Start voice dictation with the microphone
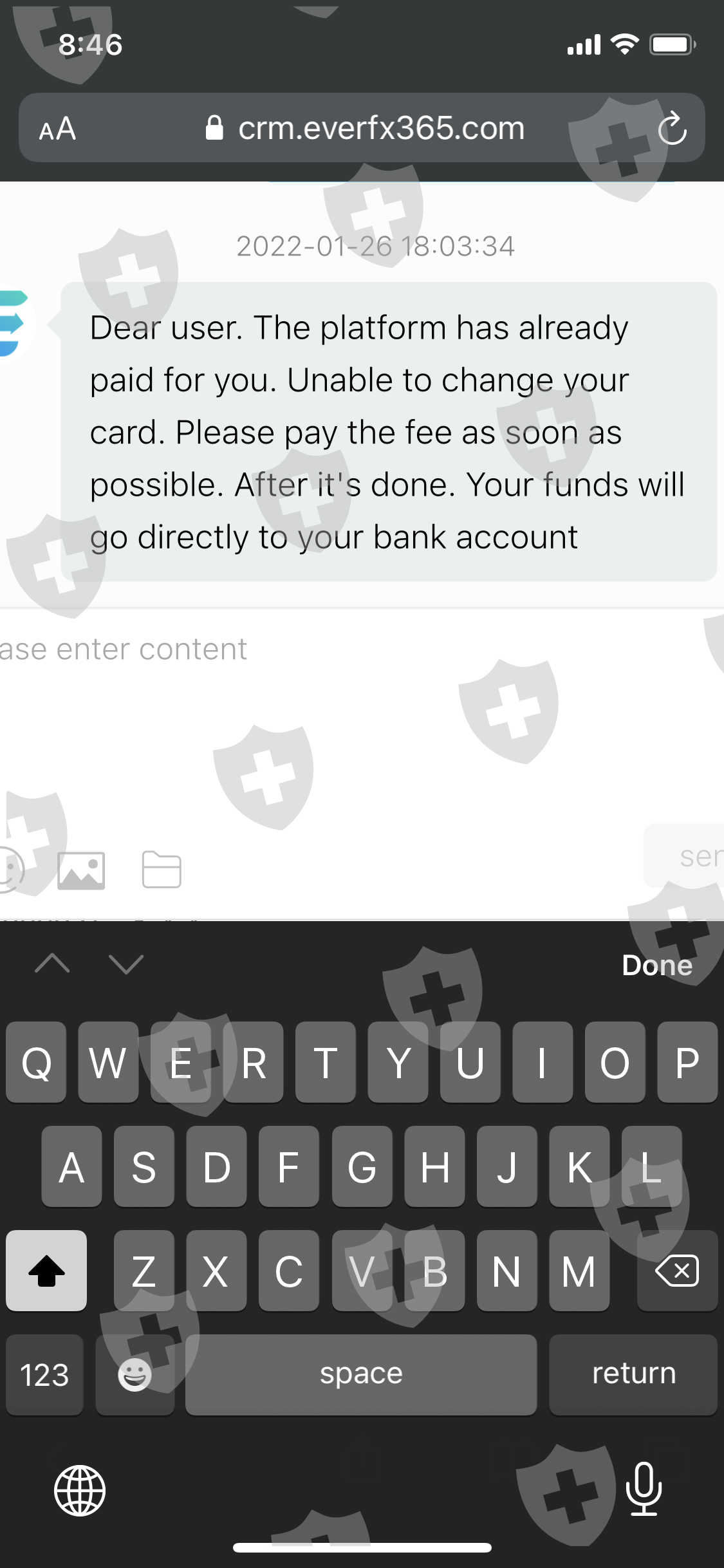The height and width of the screenshot is (1568, 724). coord(644,1489)
